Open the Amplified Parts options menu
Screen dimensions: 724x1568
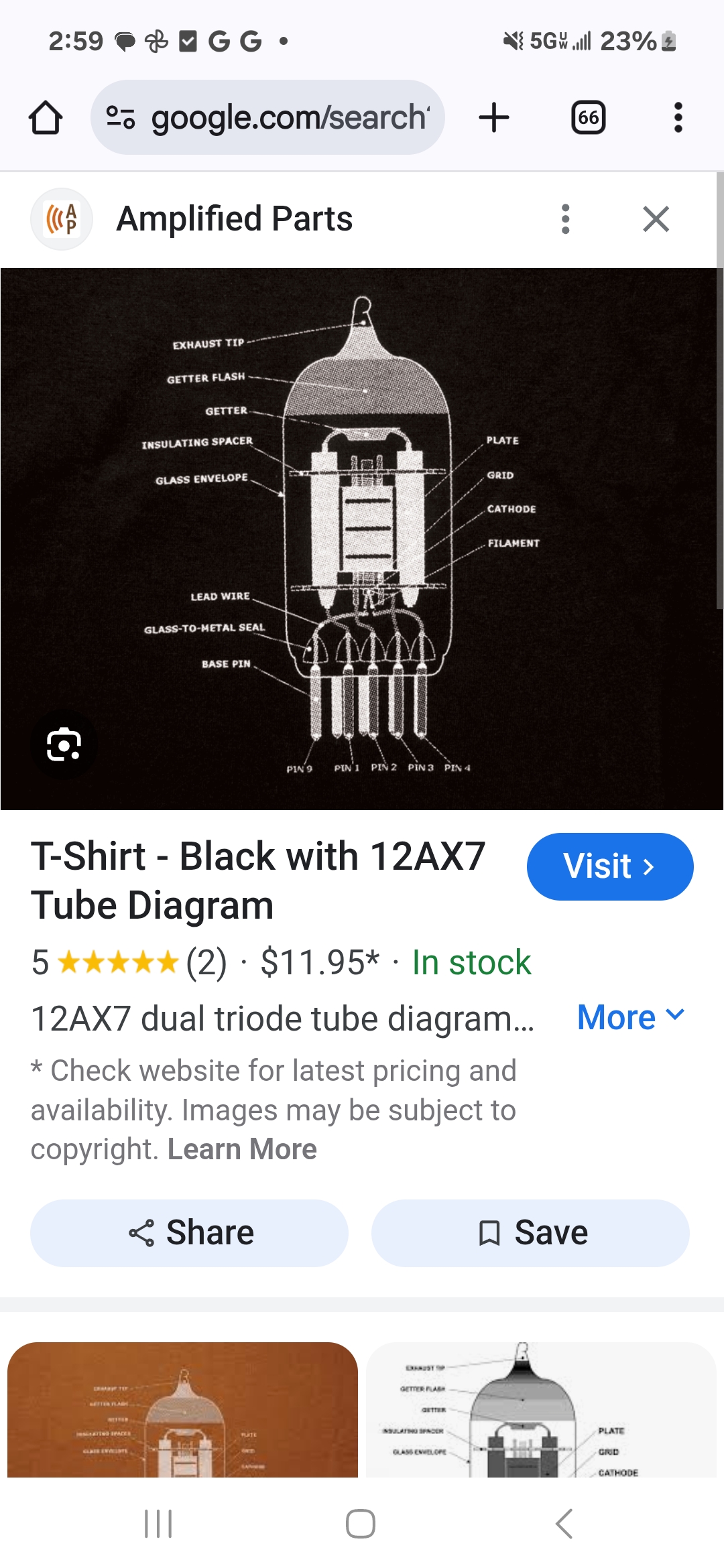[x=565, y=219]
